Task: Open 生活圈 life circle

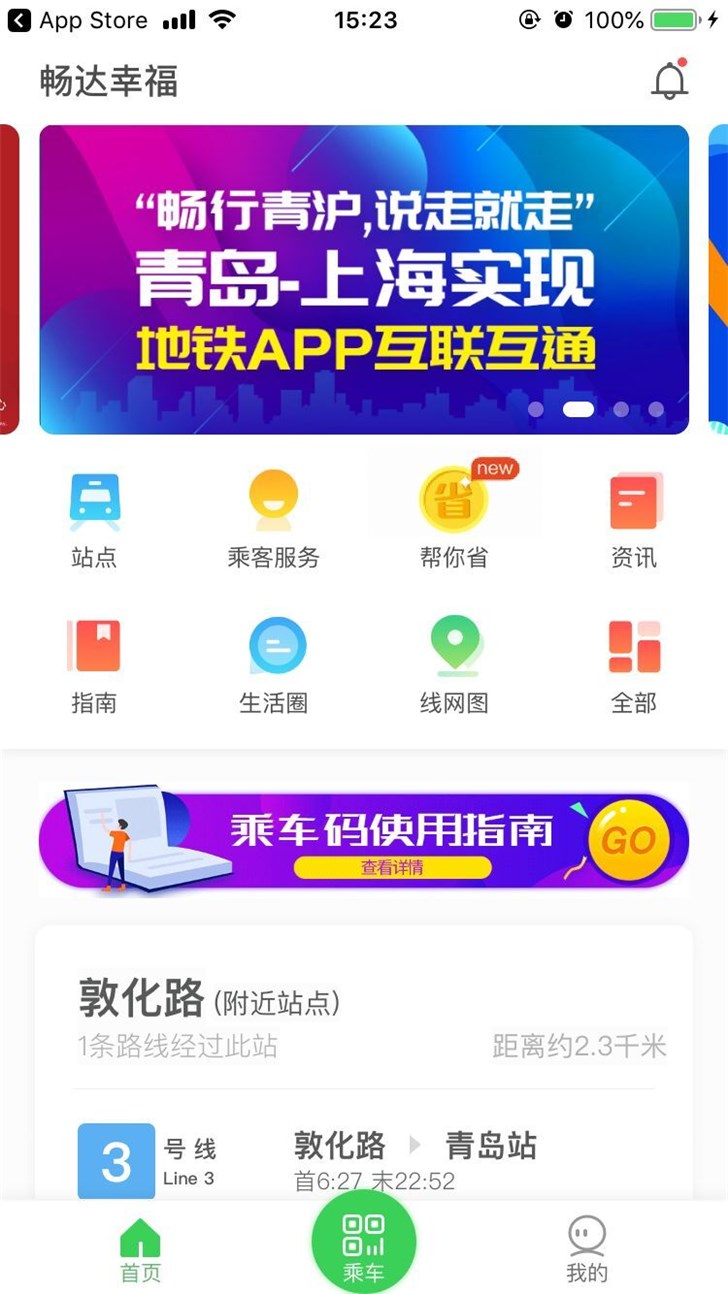Action: (x=273, y=666)
